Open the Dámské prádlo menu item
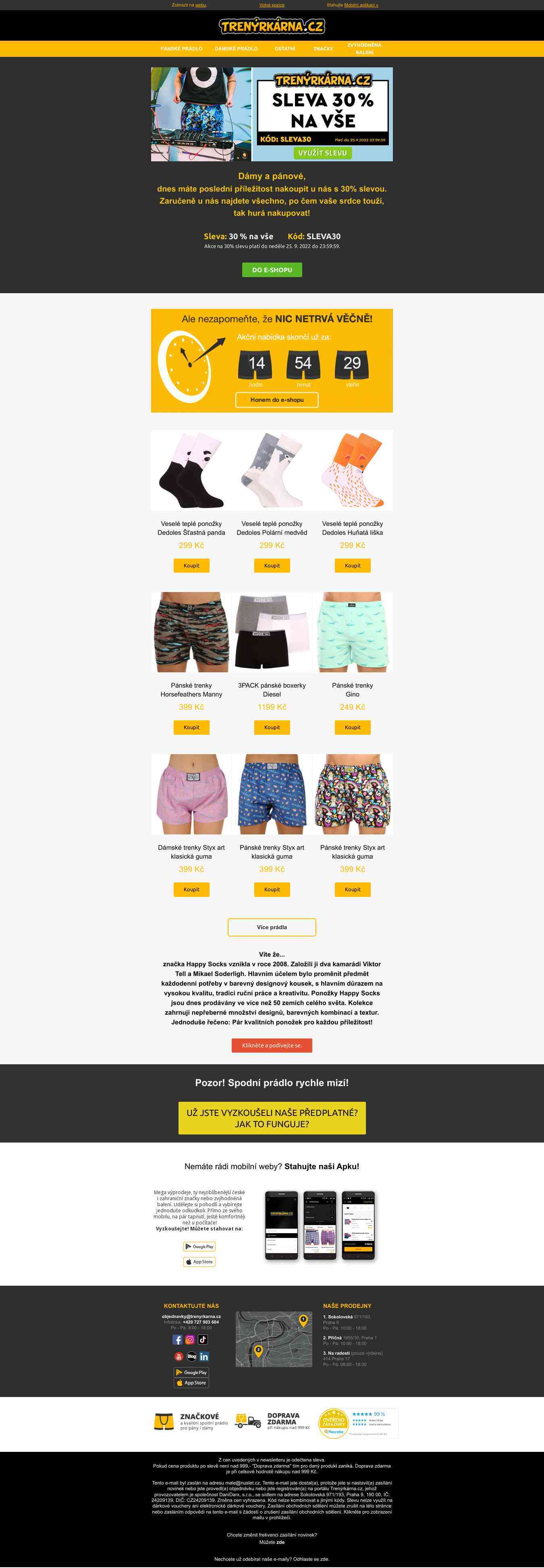The width and height of the screenshot is (544, 1568). click(x=236, y=49)
